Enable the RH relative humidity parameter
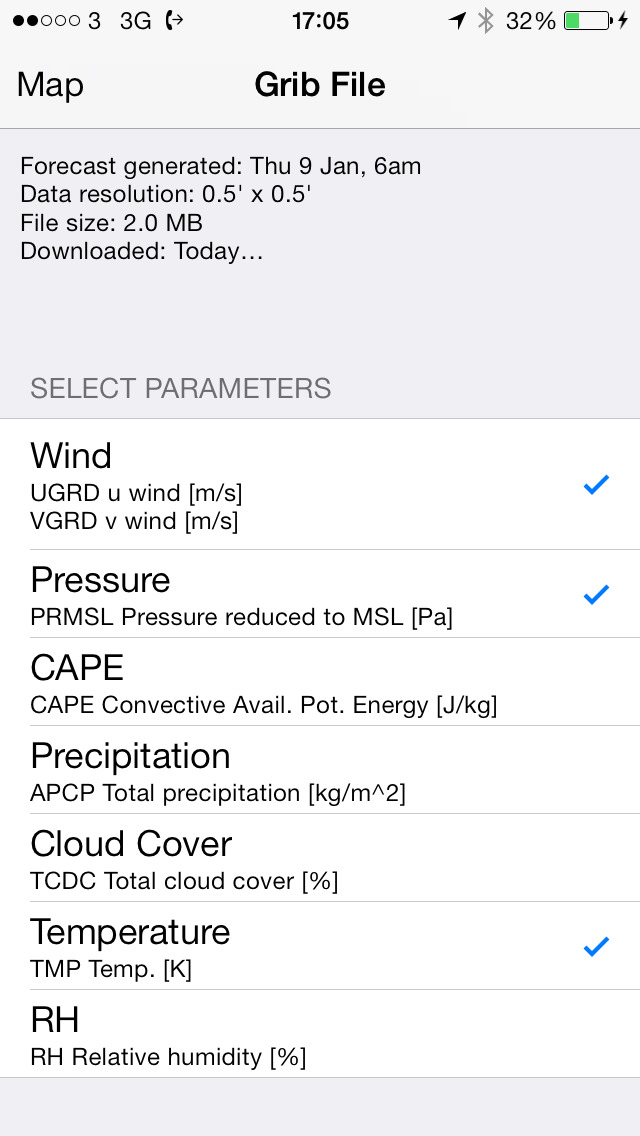 click(320, 1034)
